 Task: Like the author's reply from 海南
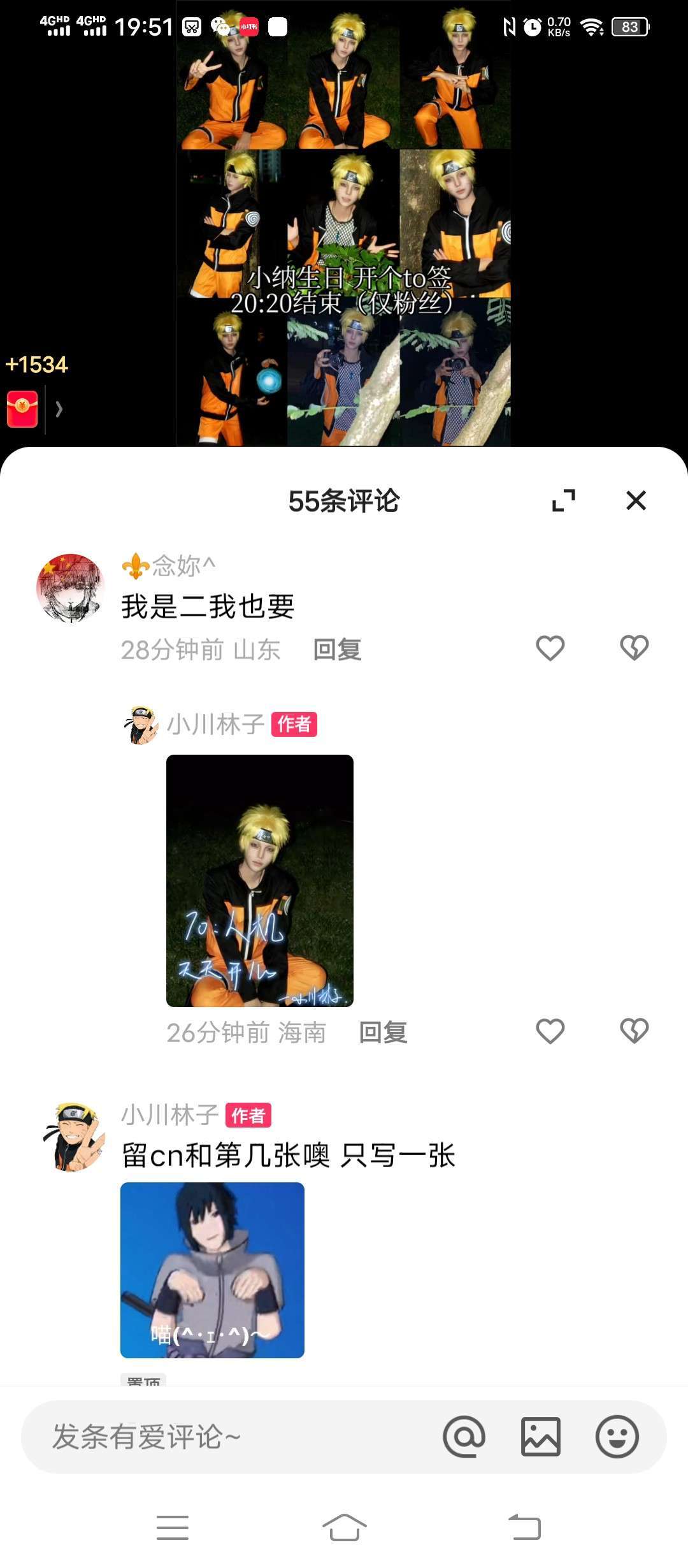click(550, 1031)
